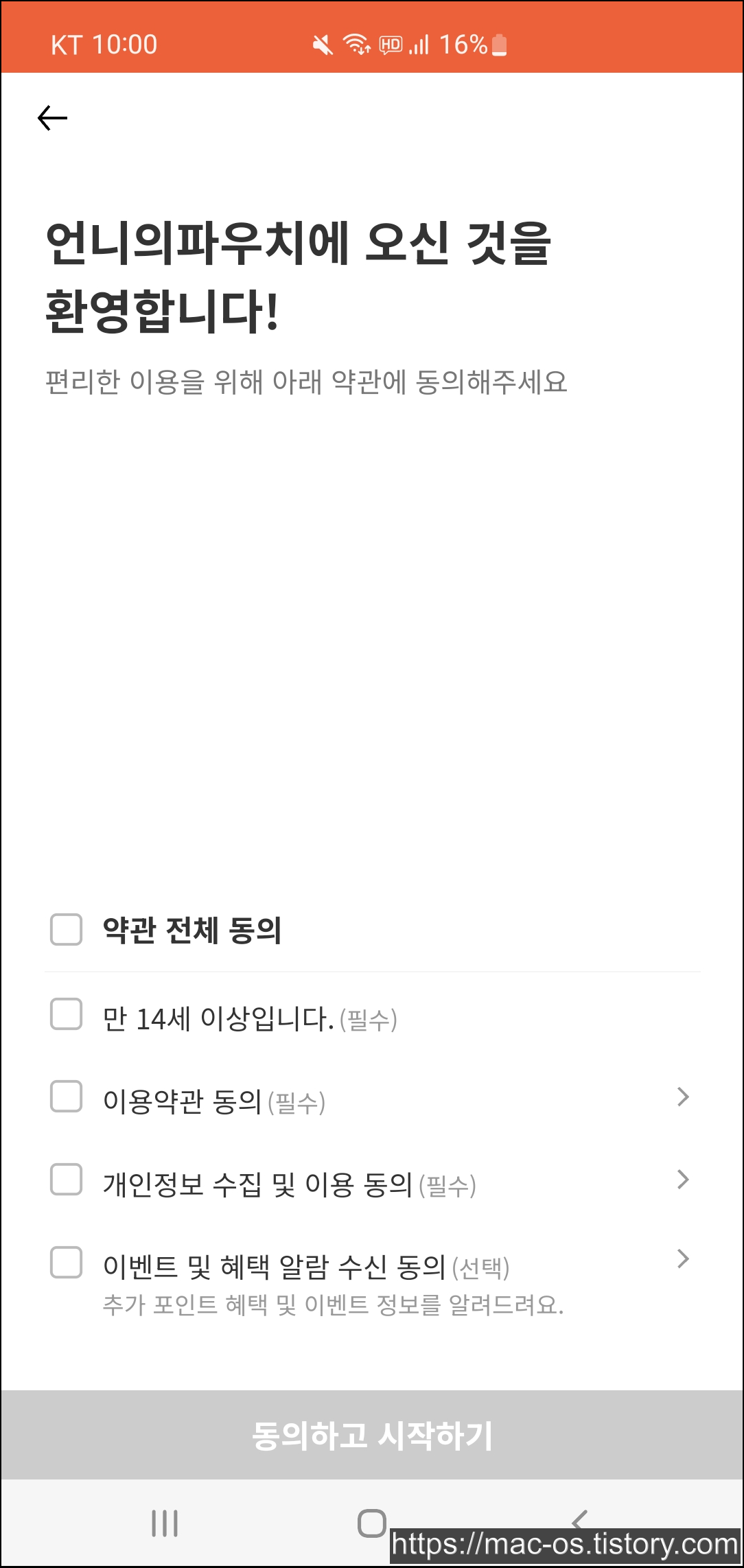Expand 이벤트 및 혜택 알람 수신 details chevron
This screenshot has height=1568, width=744.
(x=683, y=1259)
